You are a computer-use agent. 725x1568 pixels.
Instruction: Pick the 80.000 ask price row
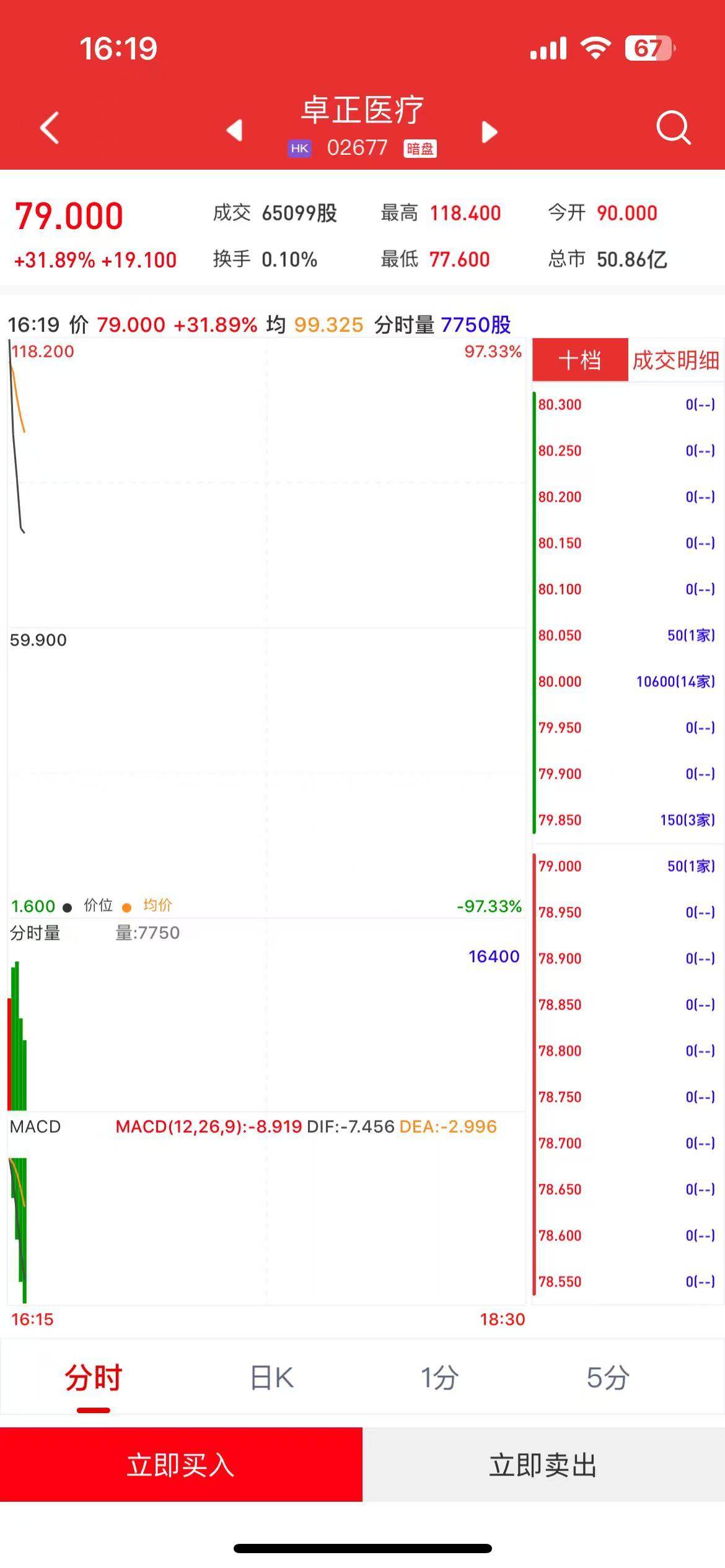tap(626, 681)
